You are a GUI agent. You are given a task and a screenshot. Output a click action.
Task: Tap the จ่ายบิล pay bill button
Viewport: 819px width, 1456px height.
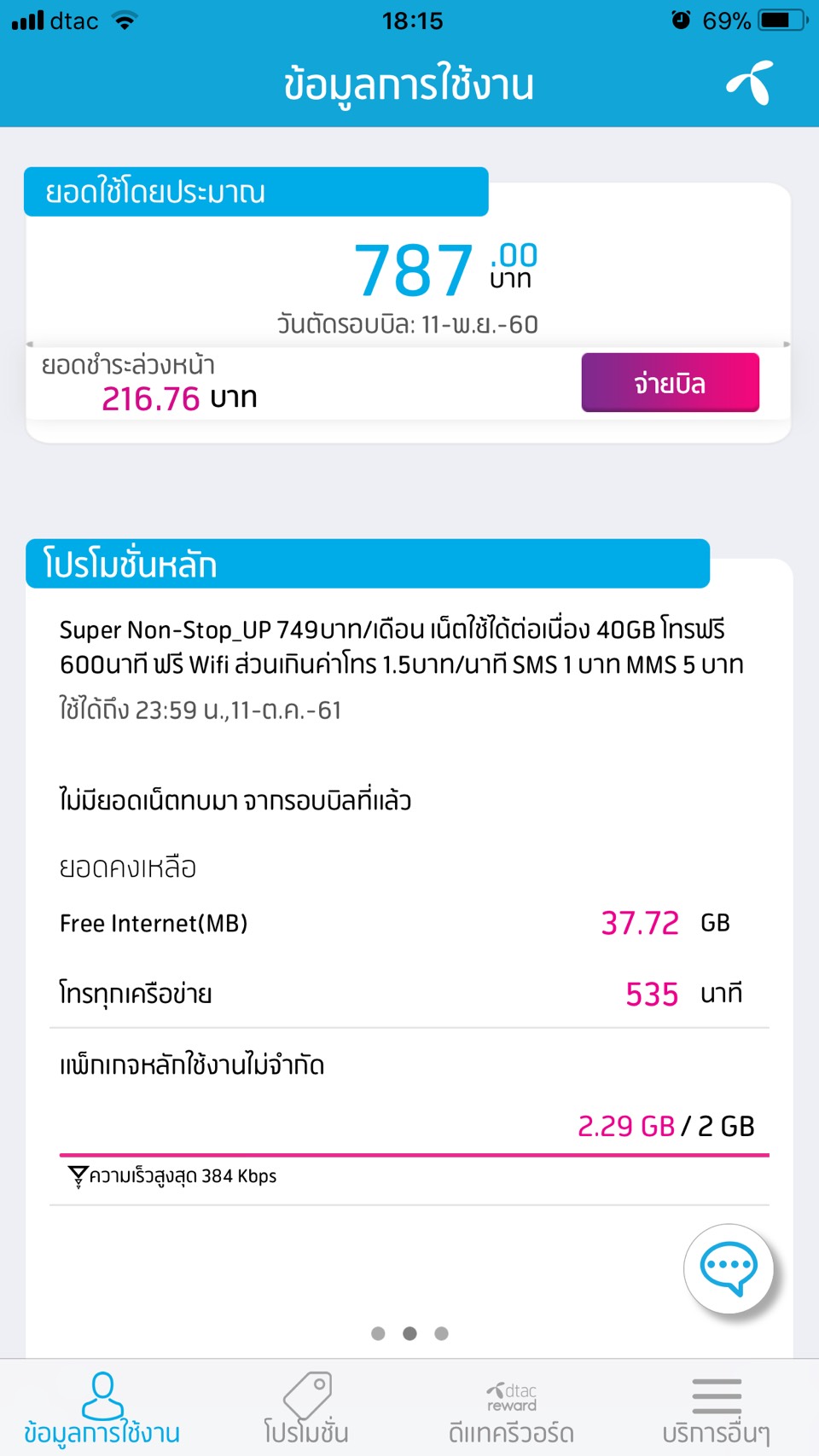(x=671, y=383)
